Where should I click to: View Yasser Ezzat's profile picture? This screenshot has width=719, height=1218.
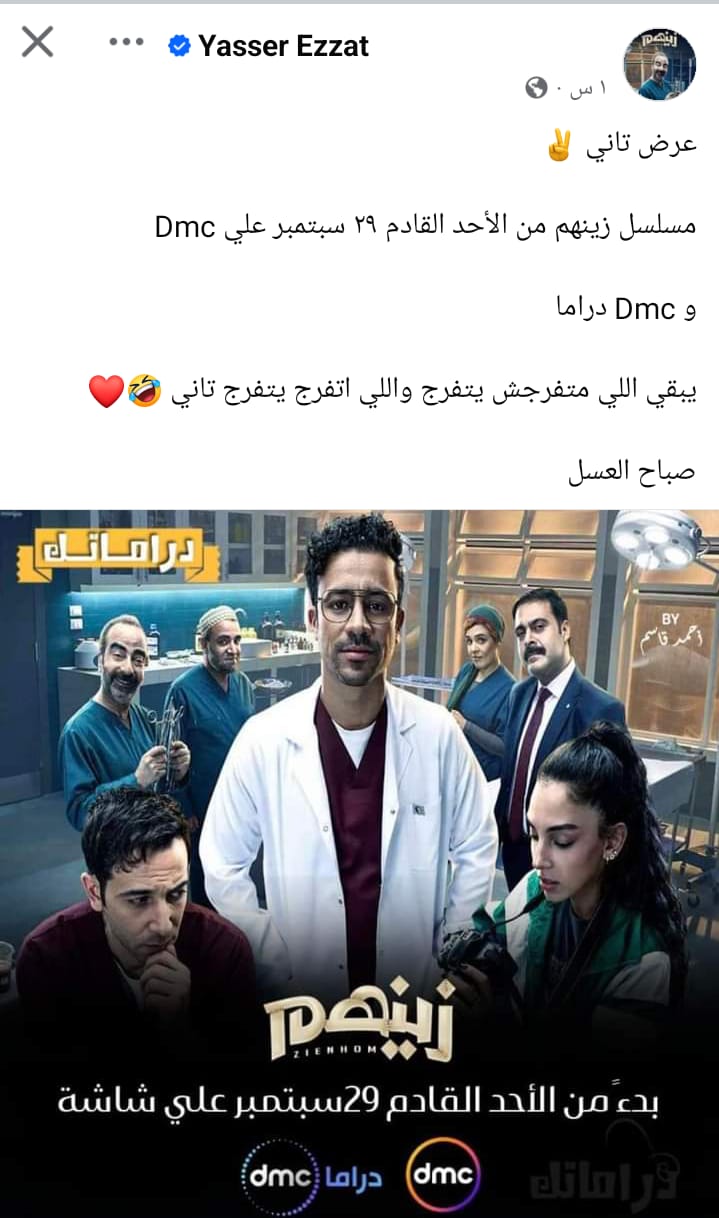[x=659, y=64]
